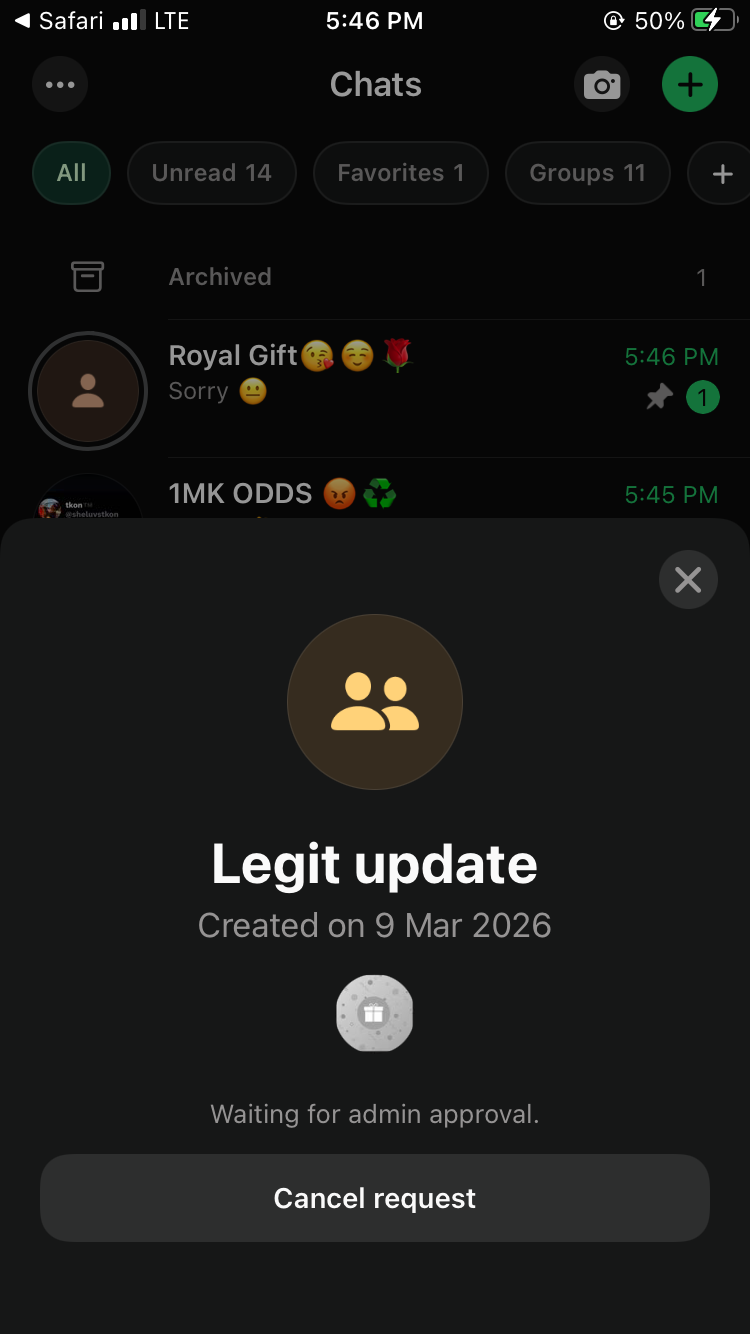Switch to the Groups filter
This screenshot has width=750, height=1334.
tap(587, 173)
